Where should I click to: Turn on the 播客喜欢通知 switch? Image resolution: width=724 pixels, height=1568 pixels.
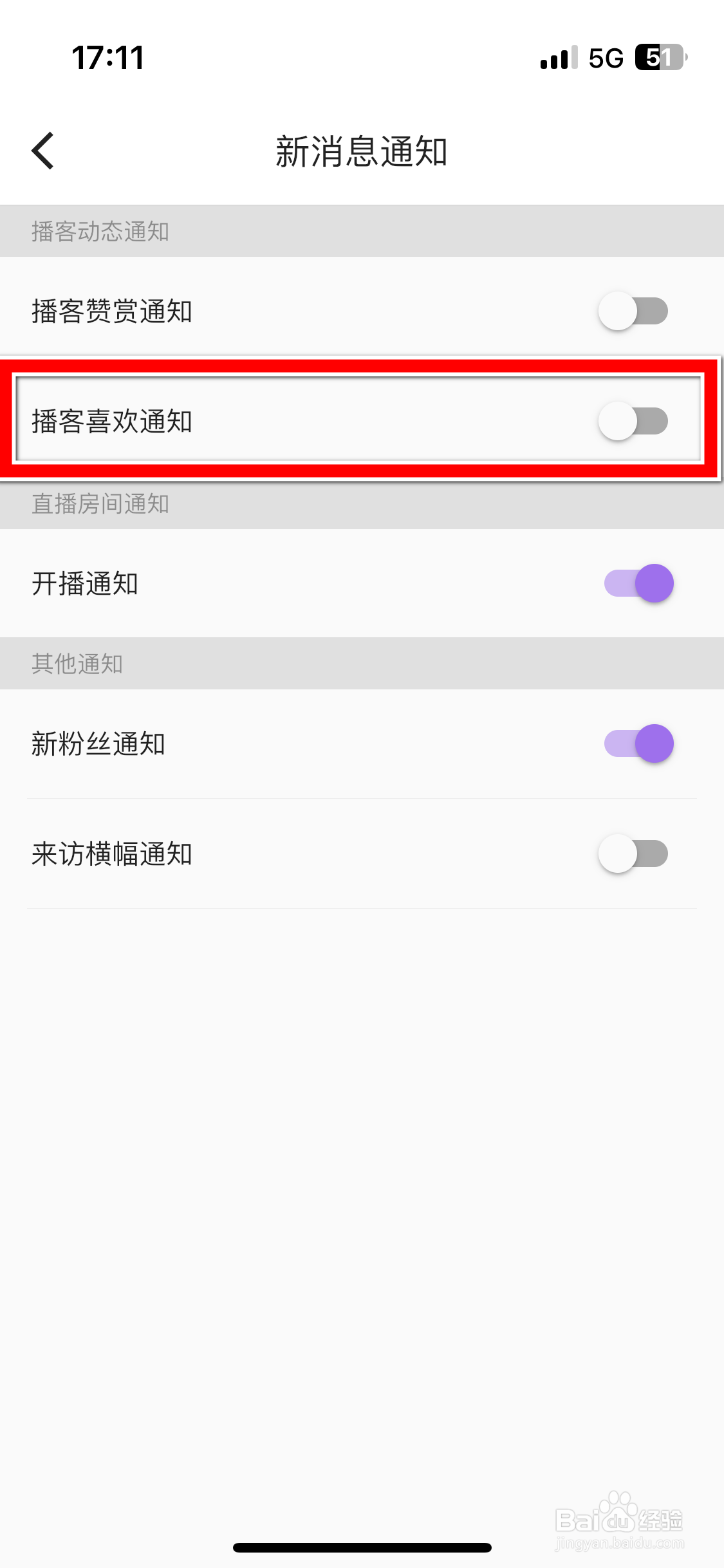[x=635, y=422]
